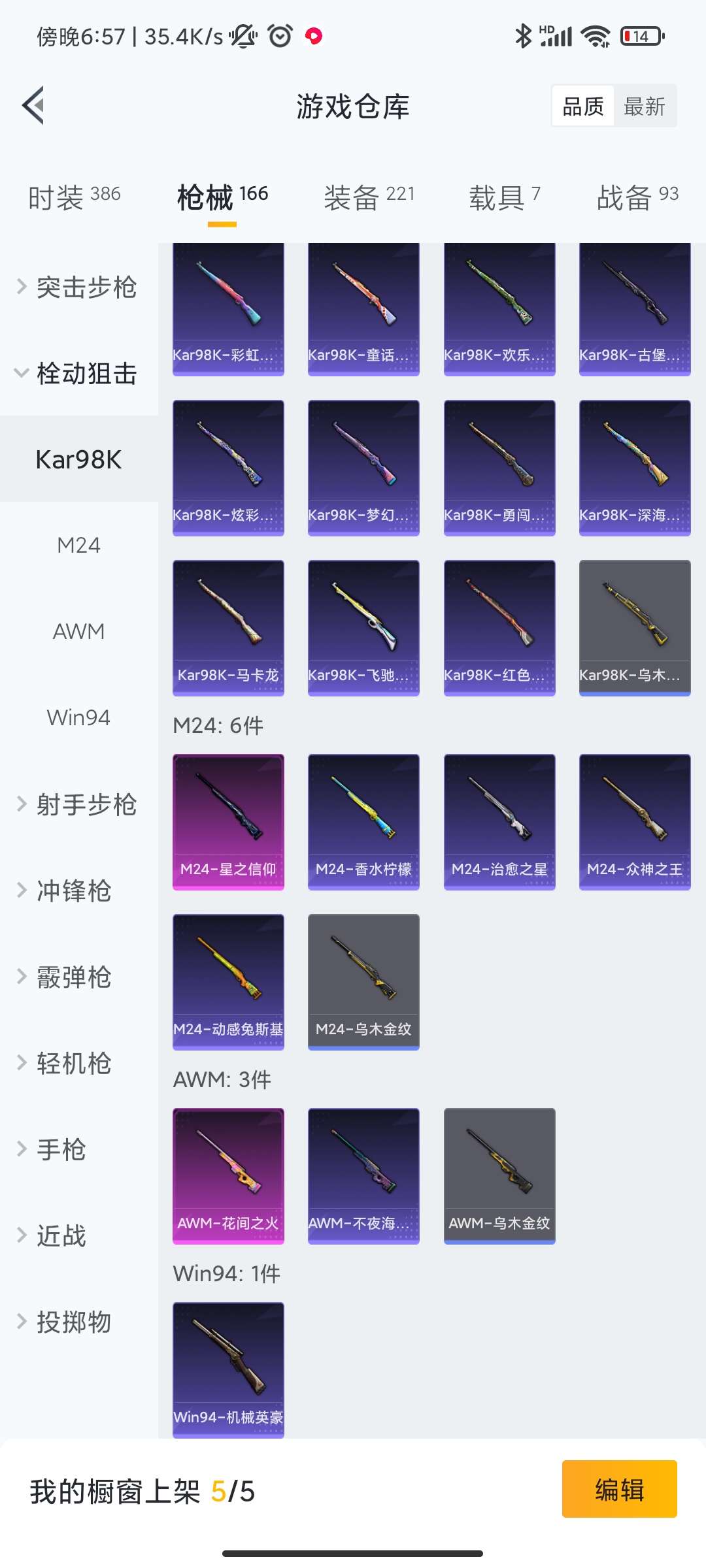
Task: Select M24 in the sidebar
Action: pos(78,546)
